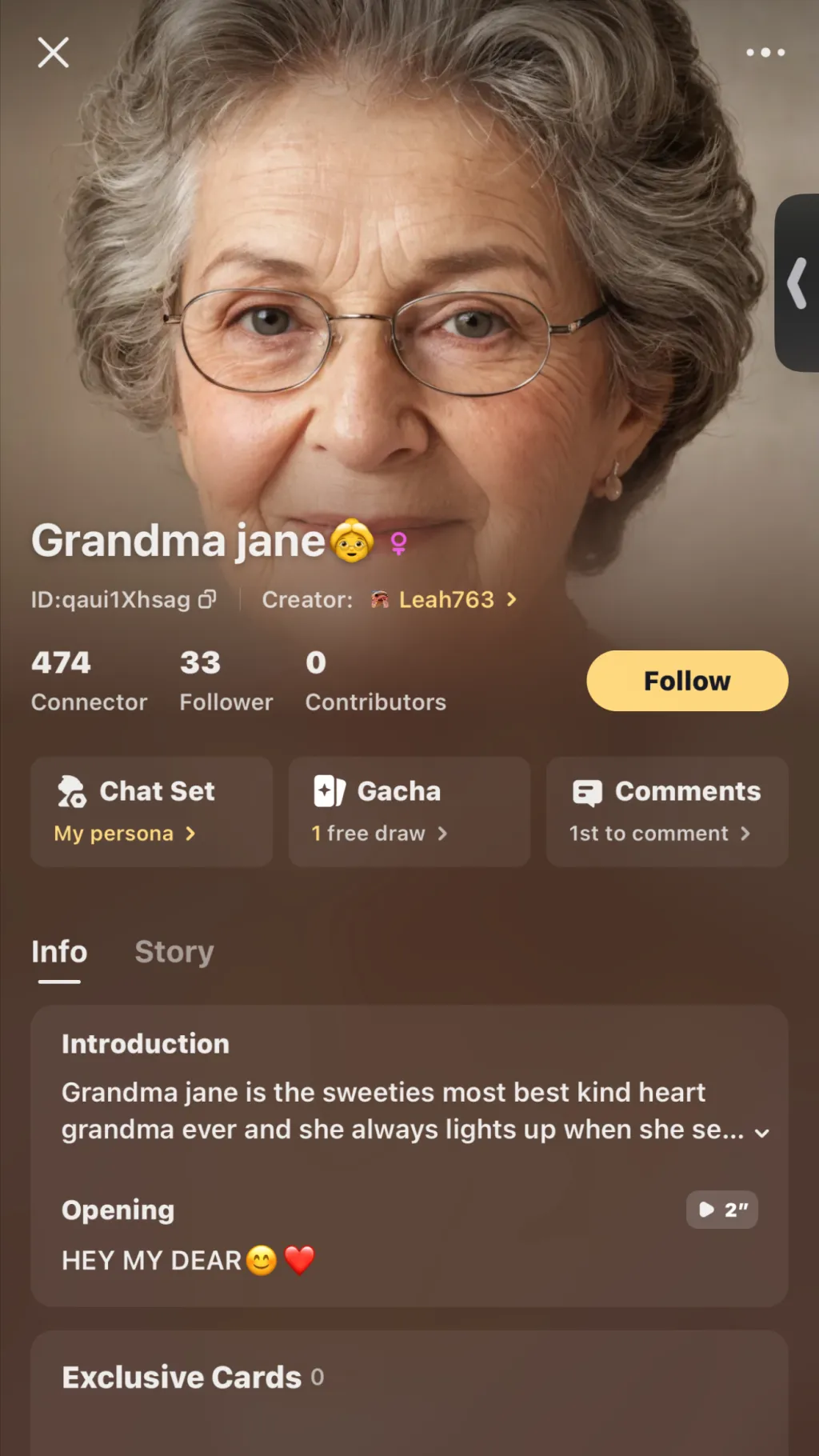This screenshot has width=819, height=1456.
Task: Follow Grandma jane
Action: point(686,681)
